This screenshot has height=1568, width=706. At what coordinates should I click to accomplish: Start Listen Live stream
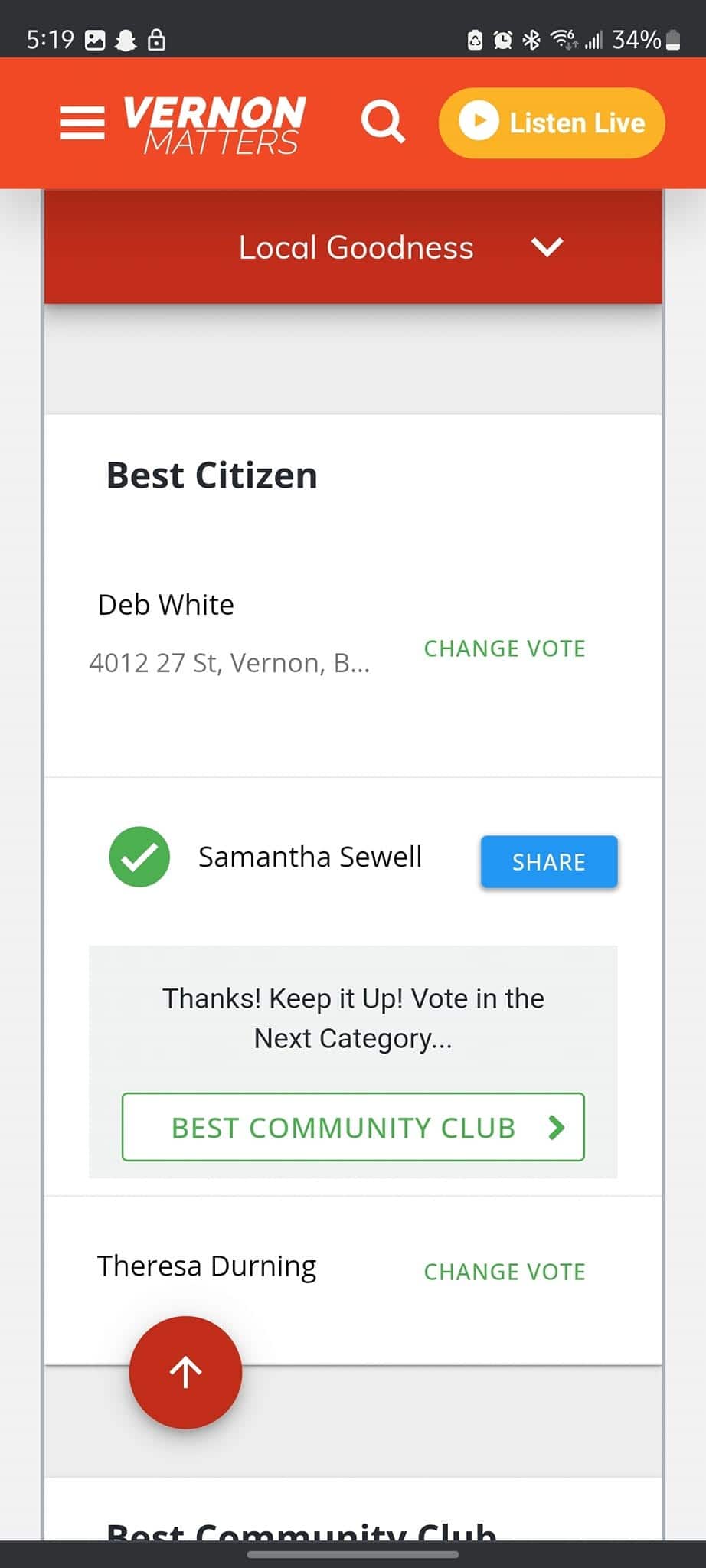[551, 122]
